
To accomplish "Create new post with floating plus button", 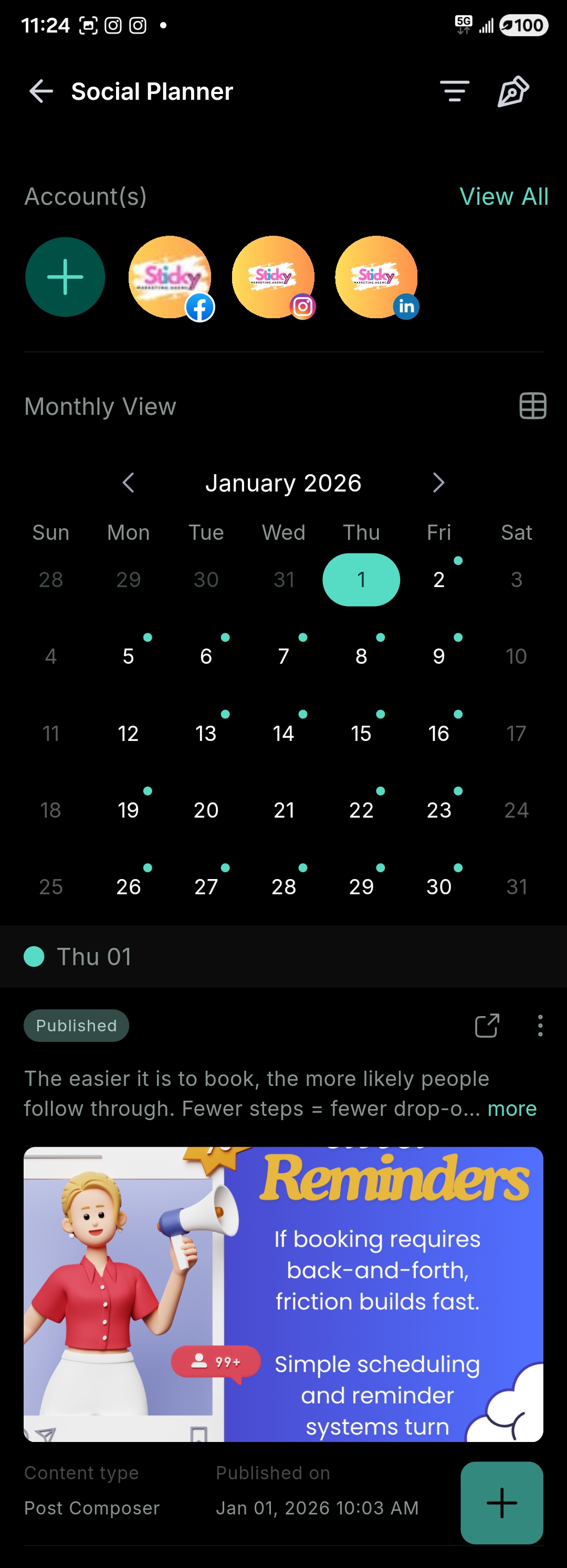I will (501, 1502).
